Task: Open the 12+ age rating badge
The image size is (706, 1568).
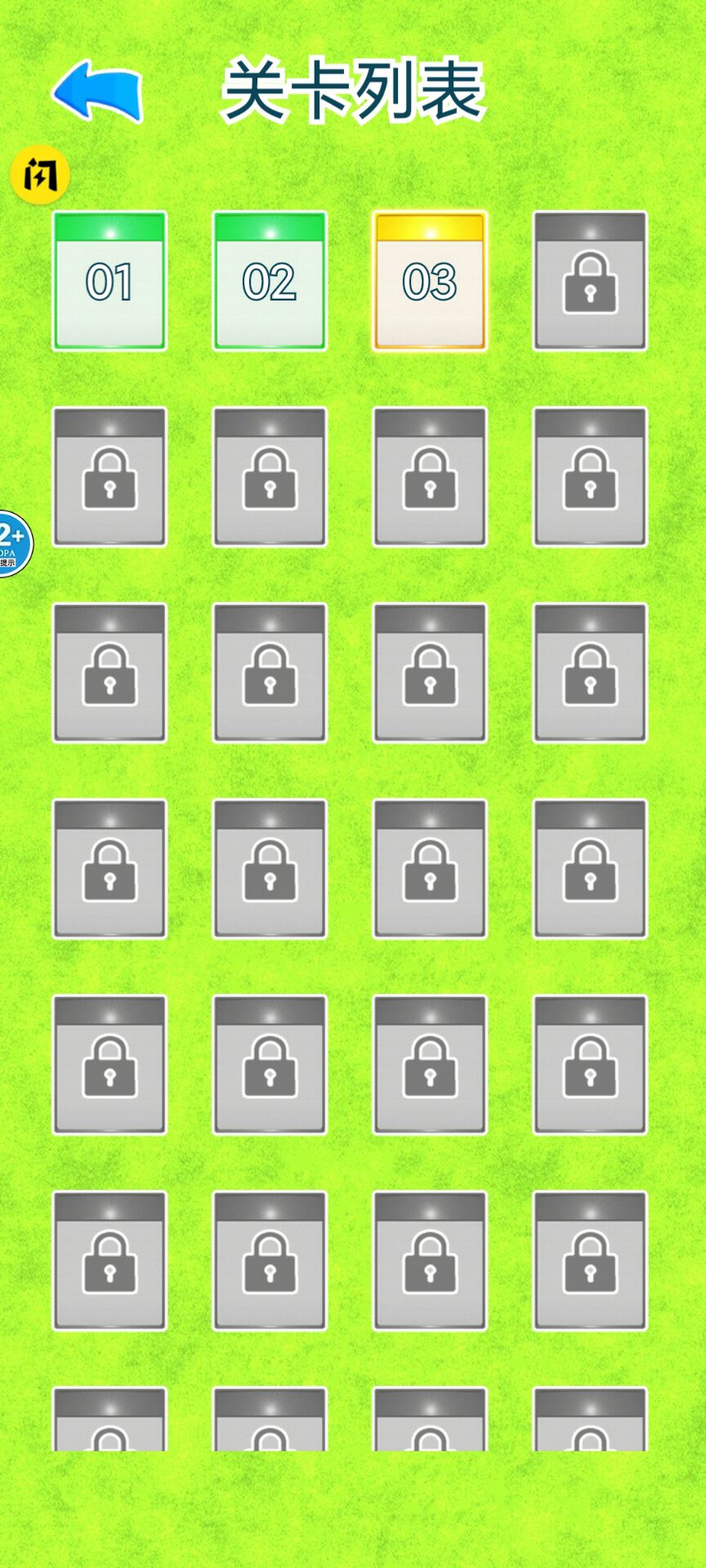Action: (14, 543)
